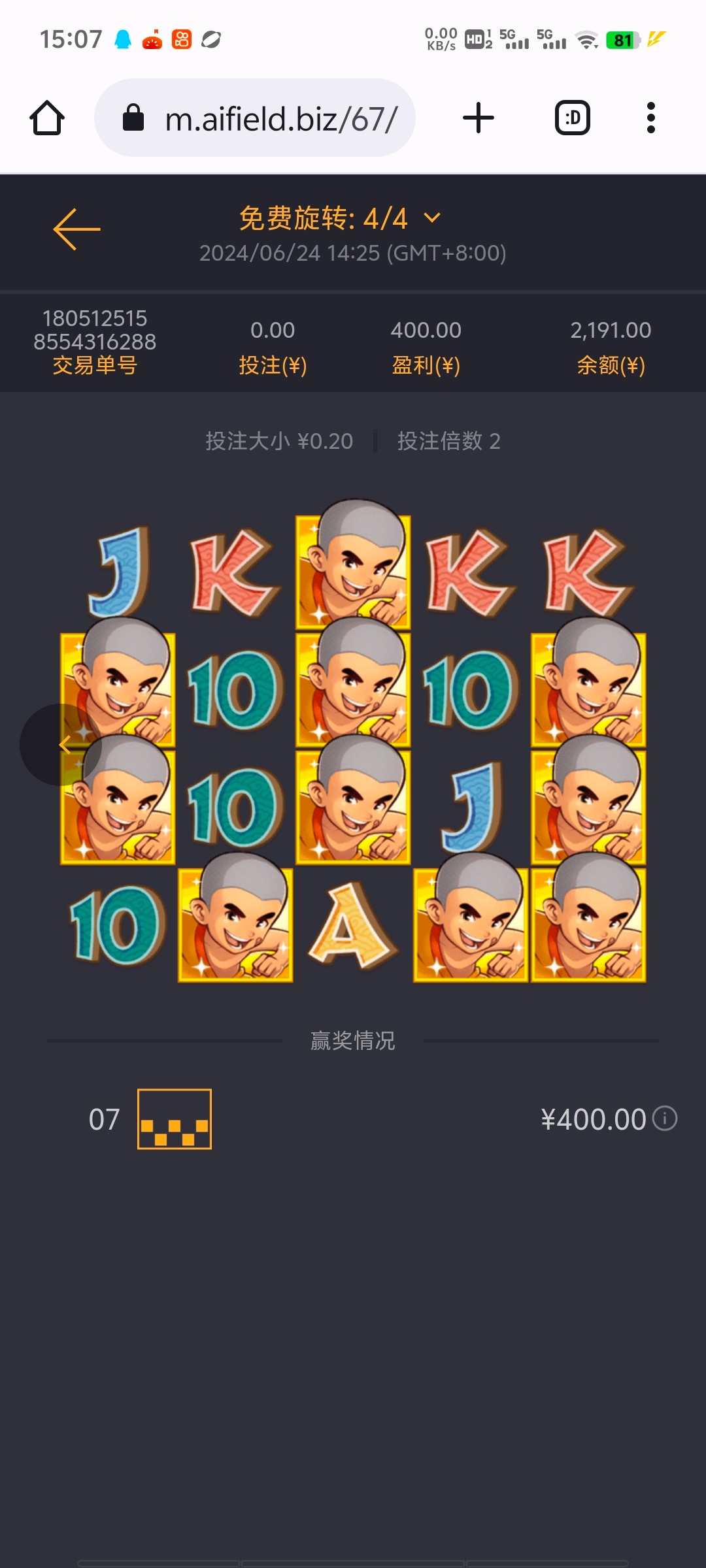Screen dimensions: 706x1568
Task: Go back with the orange arrow
Action: [76, 229]
